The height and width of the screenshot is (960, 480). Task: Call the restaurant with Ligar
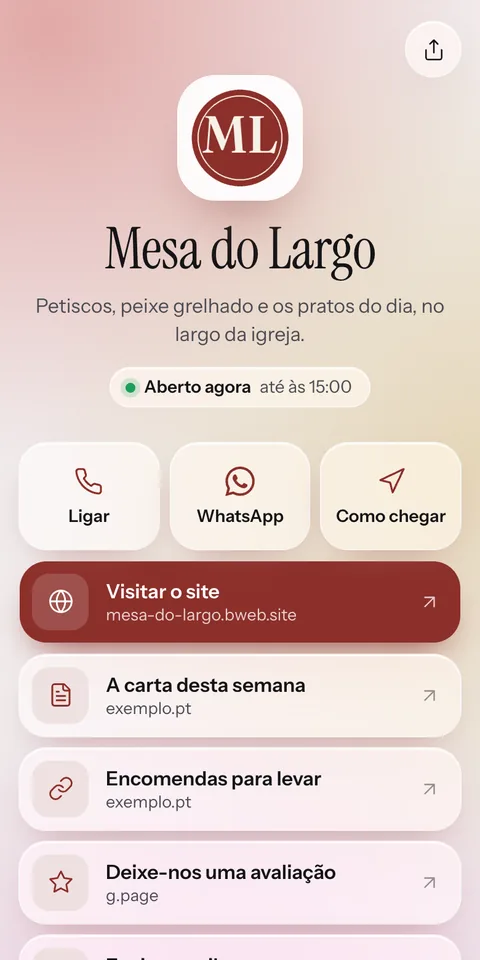click(89, 497)
